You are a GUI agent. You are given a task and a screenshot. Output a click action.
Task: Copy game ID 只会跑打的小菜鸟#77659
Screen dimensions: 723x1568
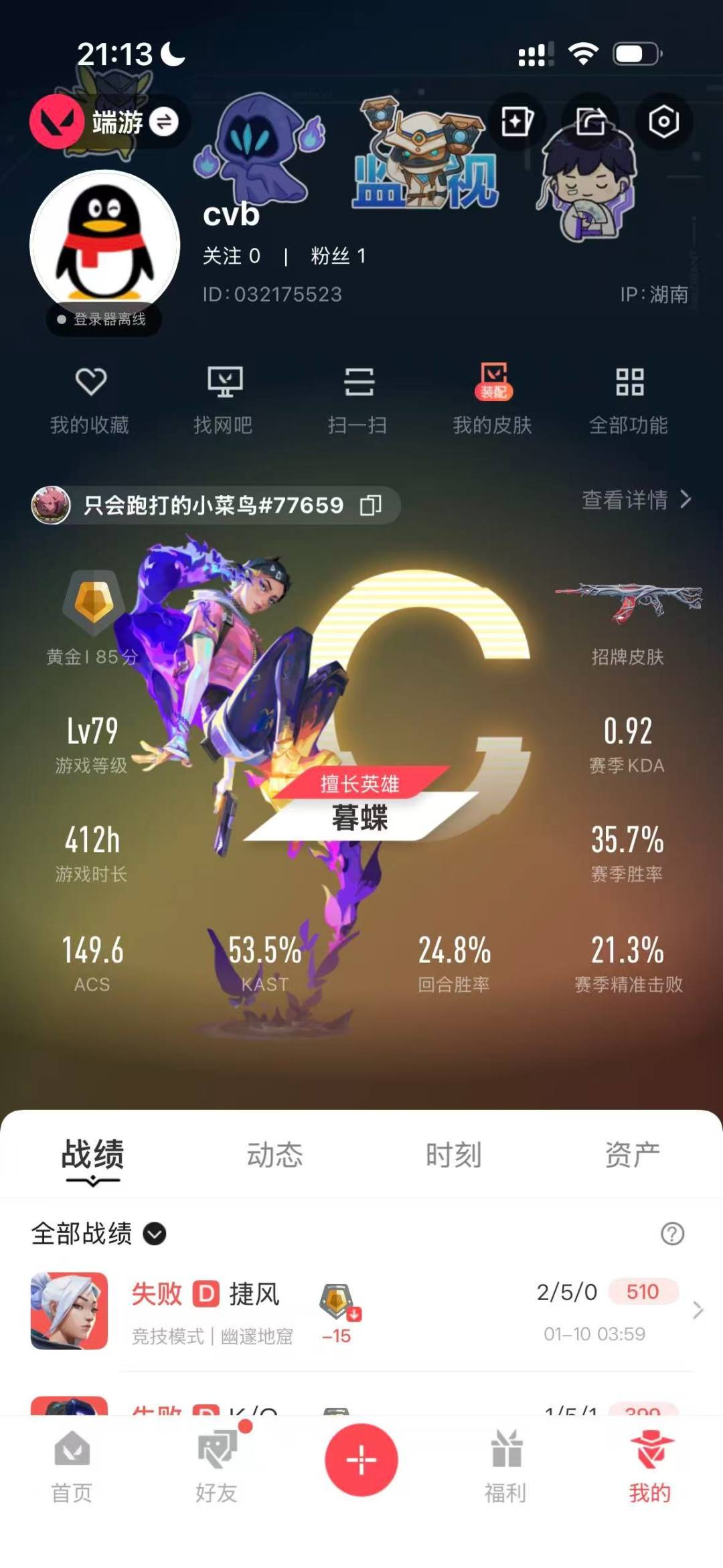371,505
